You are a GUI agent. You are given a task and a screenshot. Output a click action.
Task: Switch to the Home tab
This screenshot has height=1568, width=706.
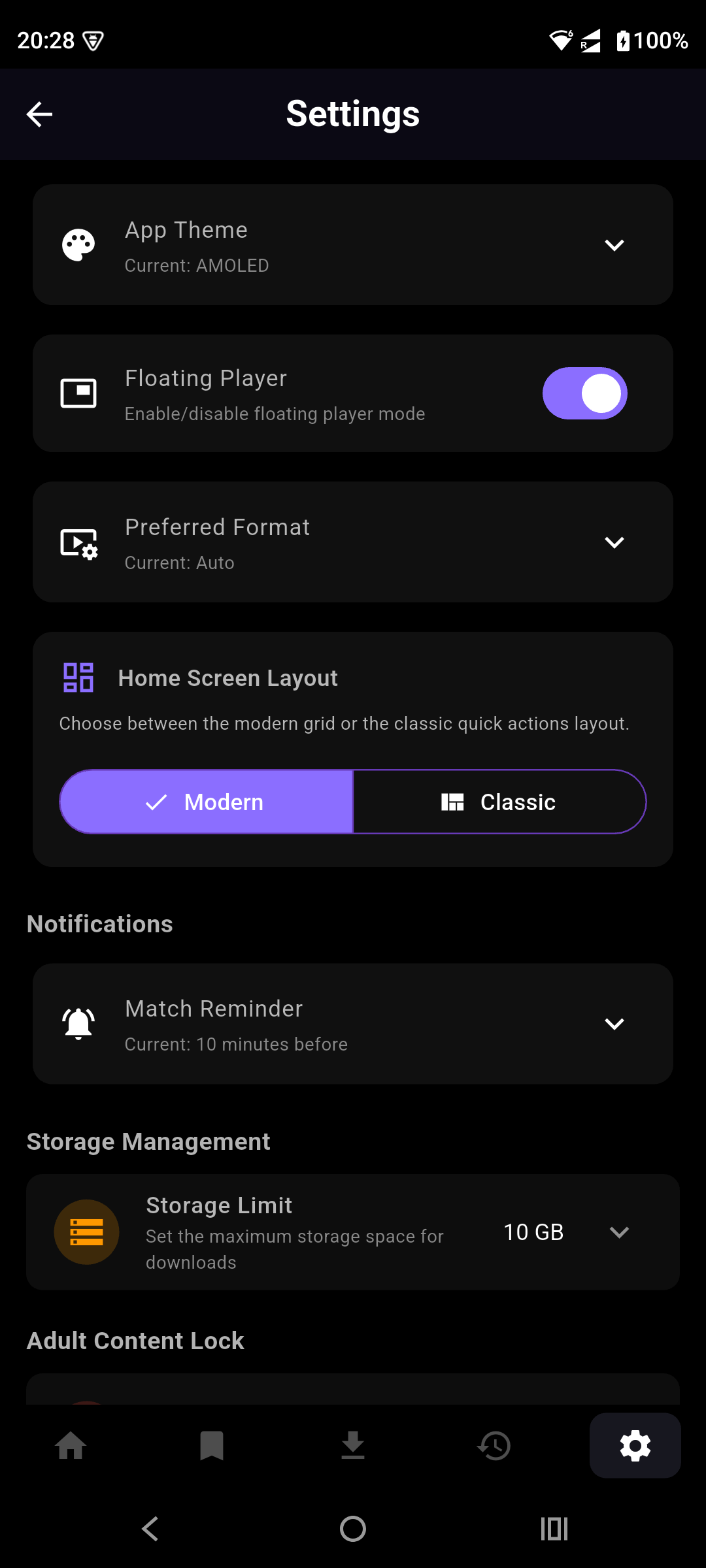[71, 1445]
